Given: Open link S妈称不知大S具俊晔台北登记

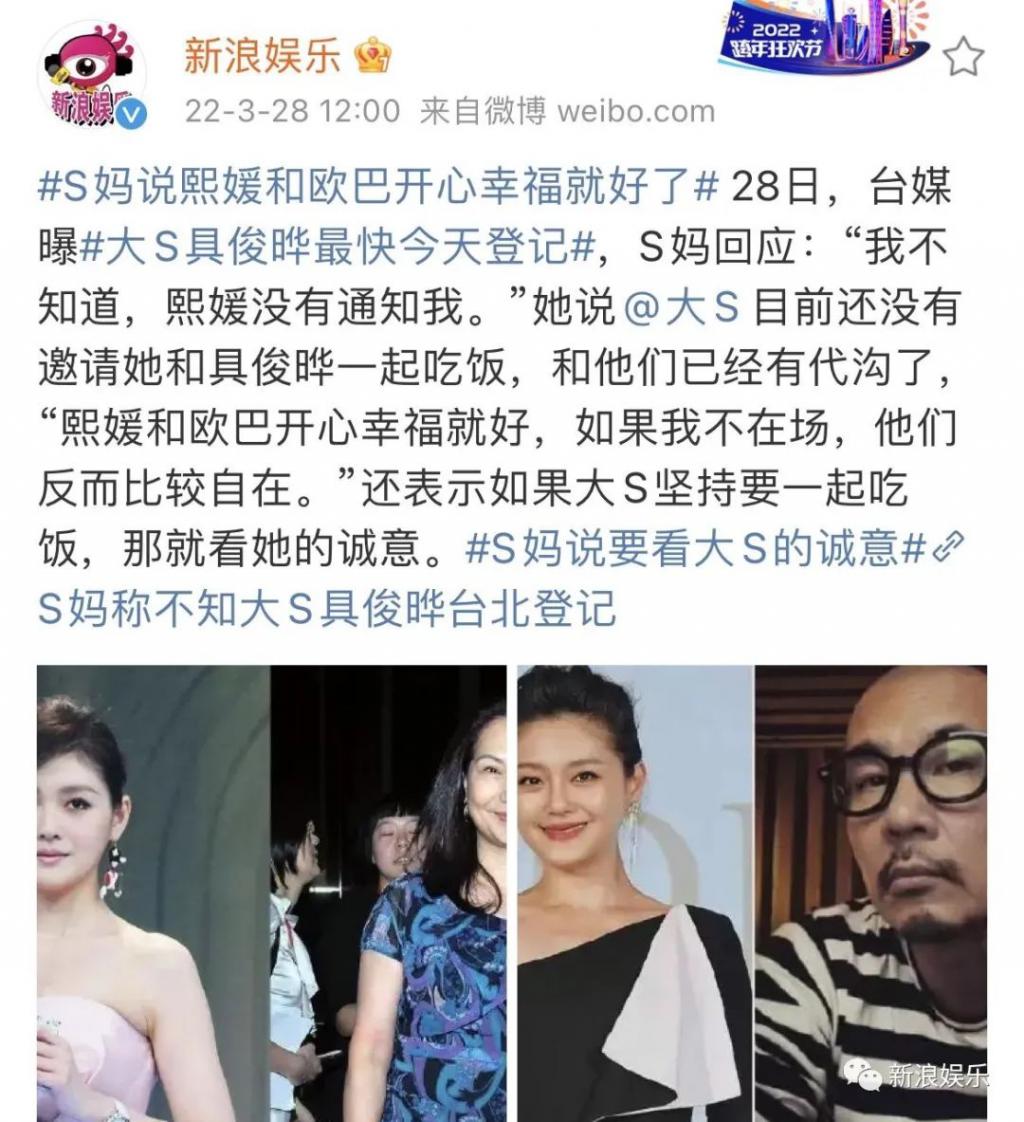Looking at the screenshot, I should point(326,608).
